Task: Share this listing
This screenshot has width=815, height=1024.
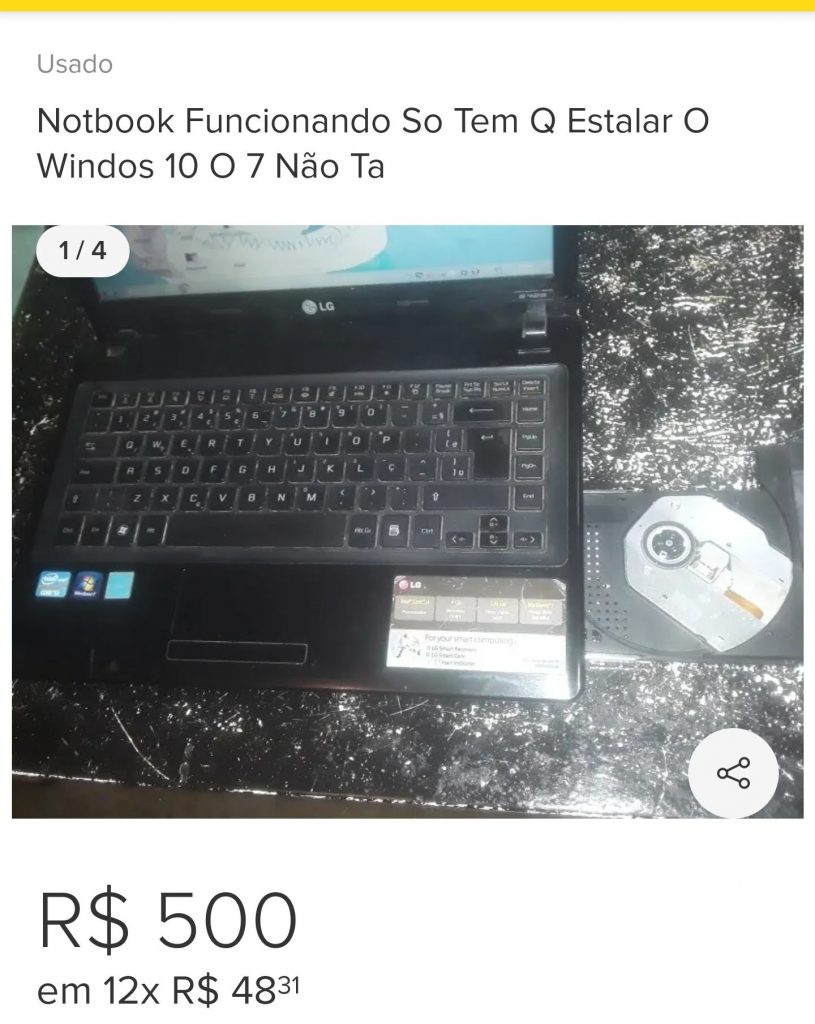Action: (x=733, y=773)
